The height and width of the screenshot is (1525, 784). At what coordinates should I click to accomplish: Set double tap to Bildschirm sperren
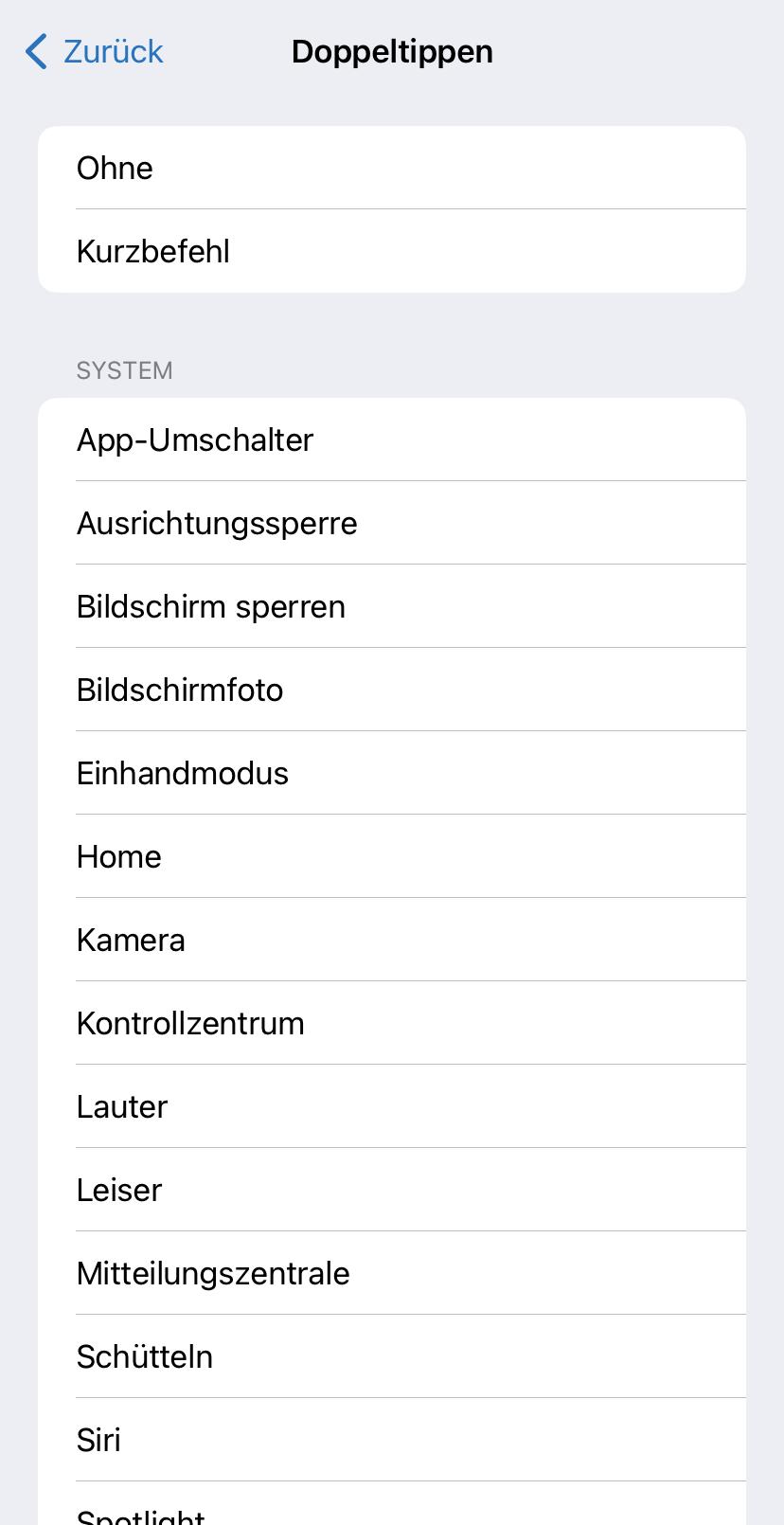(392, 606)
